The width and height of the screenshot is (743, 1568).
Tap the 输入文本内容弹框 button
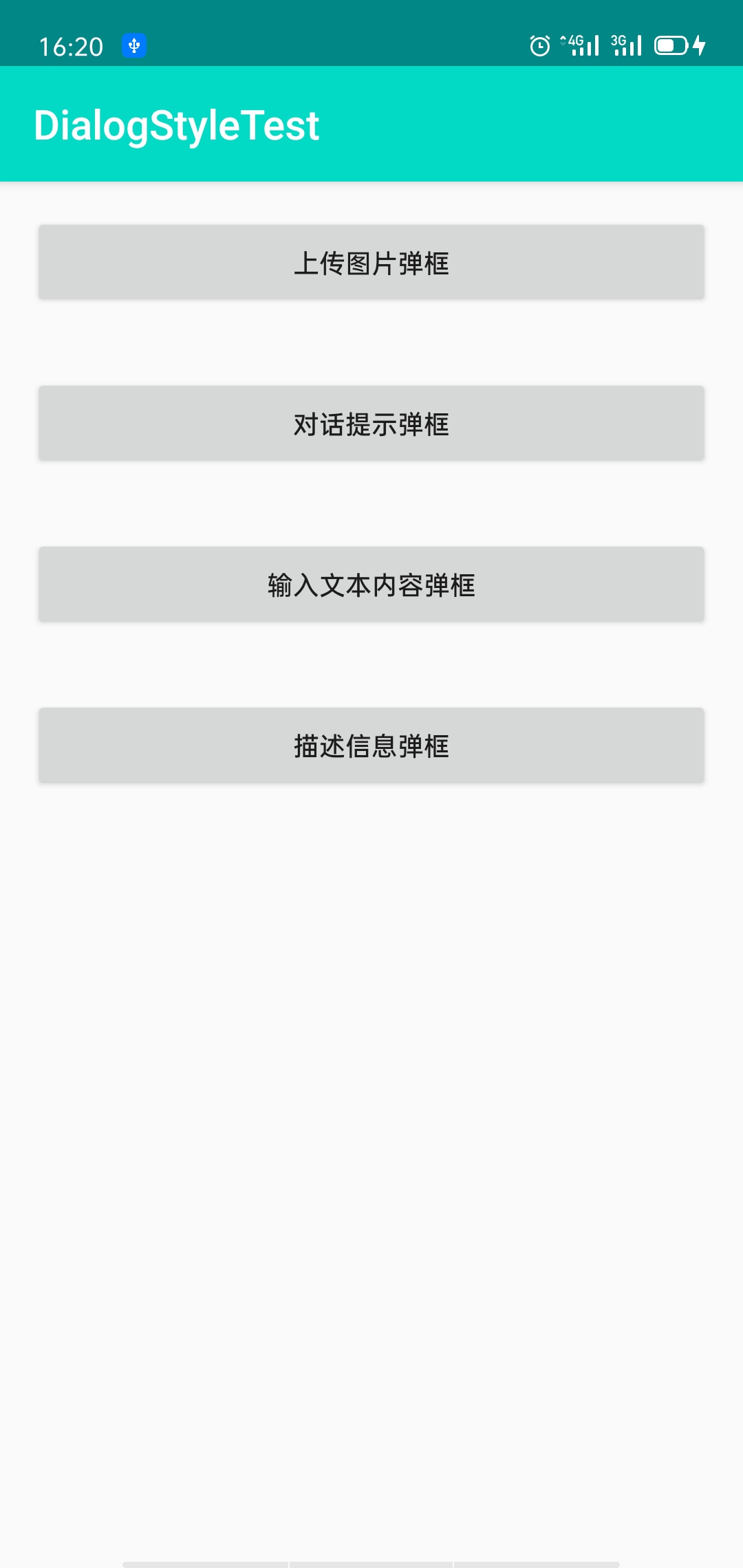371,585
